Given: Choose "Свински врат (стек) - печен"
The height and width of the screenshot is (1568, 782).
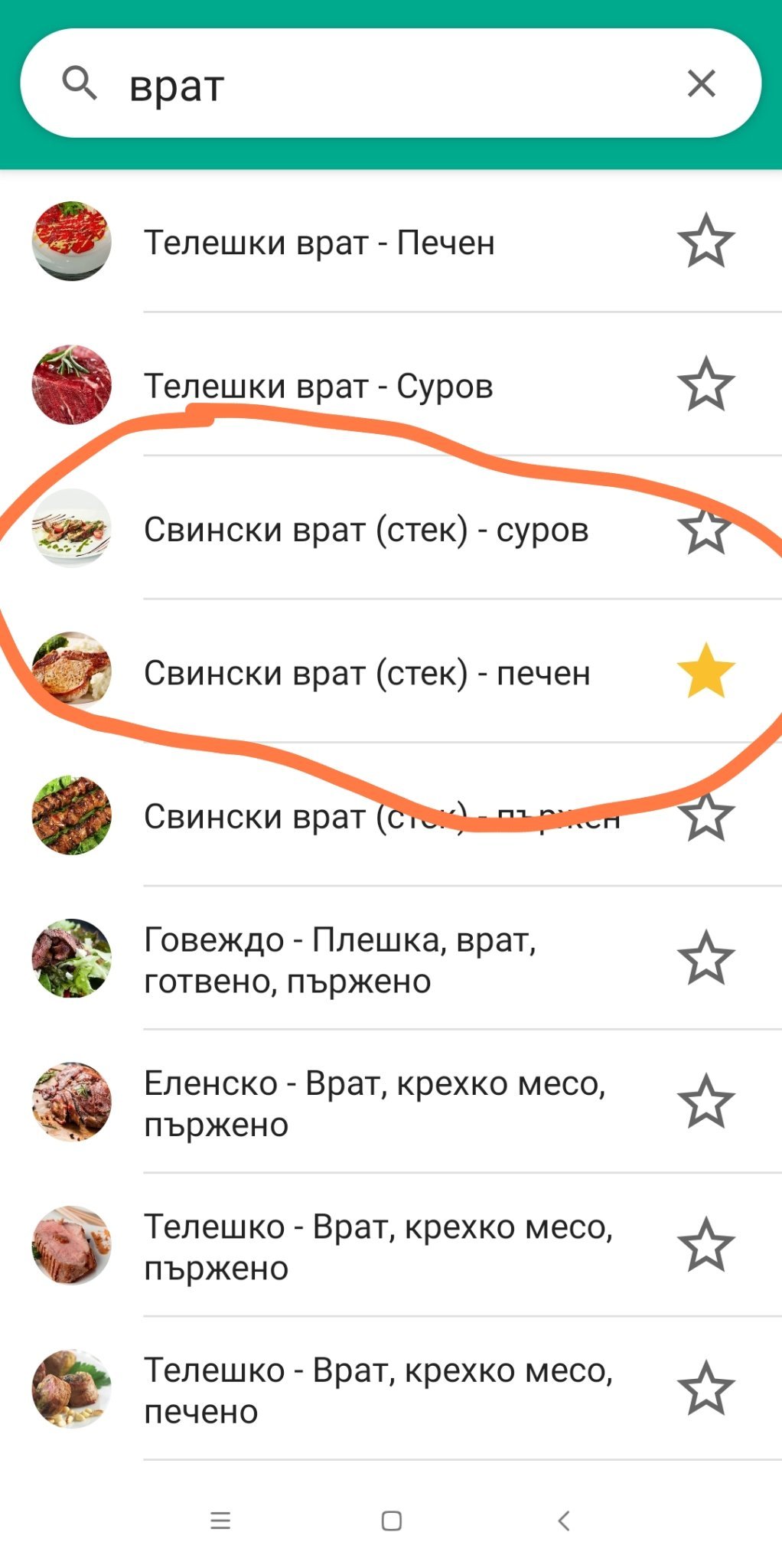Looking at the screenshot, I should point(367,674).
